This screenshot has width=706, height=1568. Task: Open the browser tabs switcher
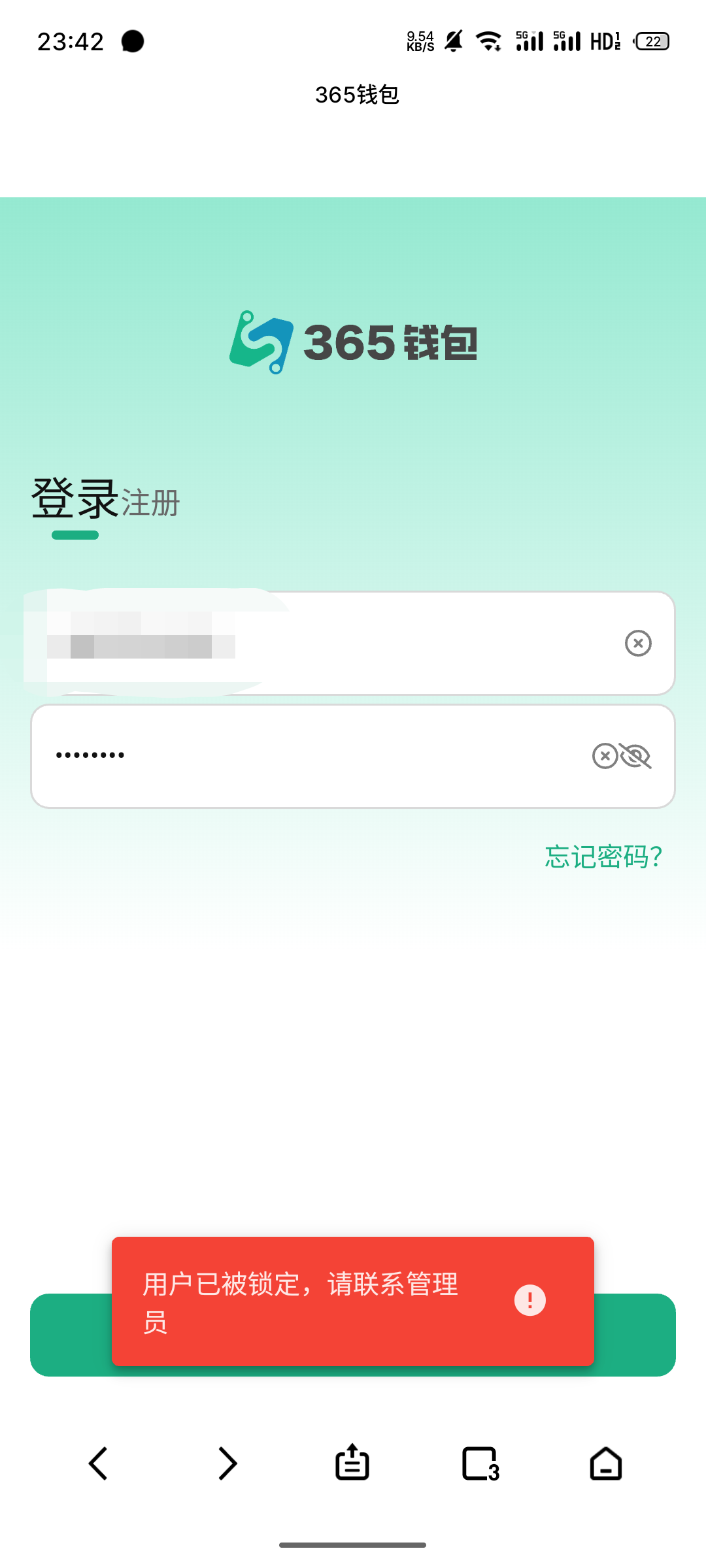480,1463
